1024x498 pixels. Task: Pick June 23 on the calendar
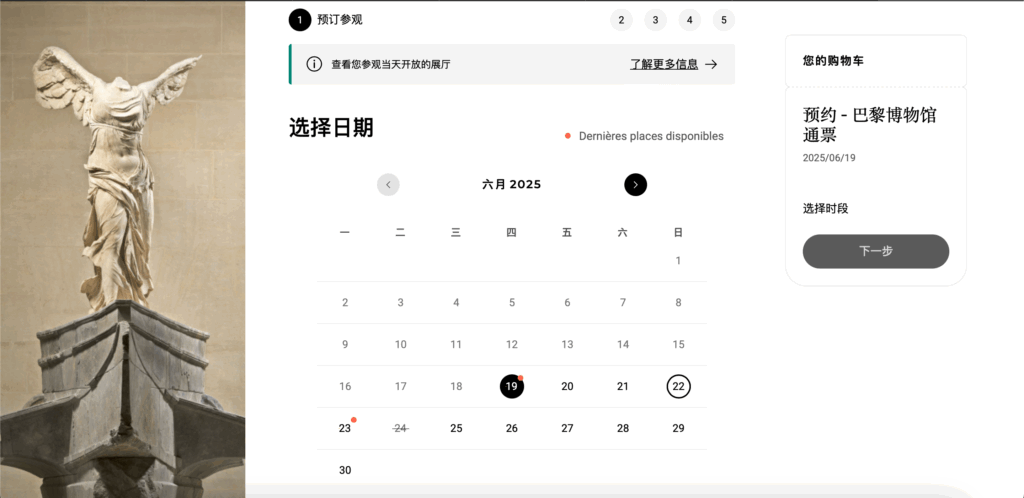(x=345, y=428)
